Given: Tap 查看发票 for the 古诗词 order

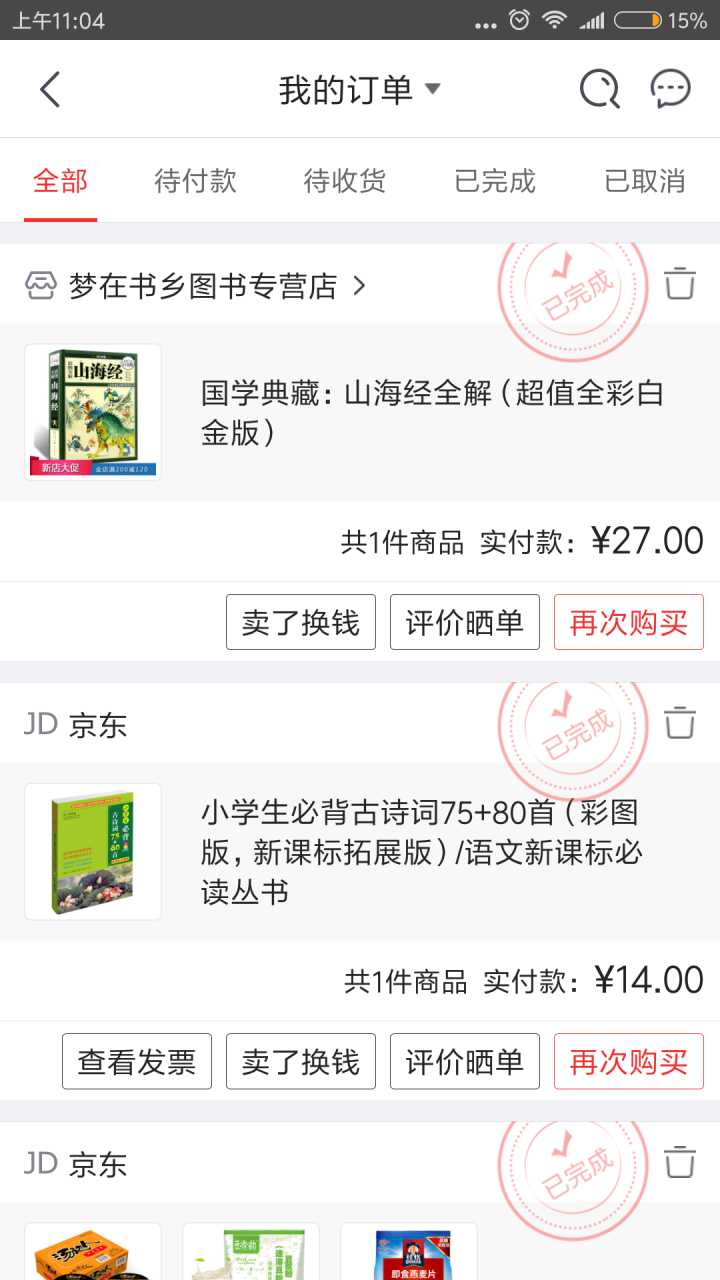Looking at the screenshot, I should click(x=137, y=1061).
